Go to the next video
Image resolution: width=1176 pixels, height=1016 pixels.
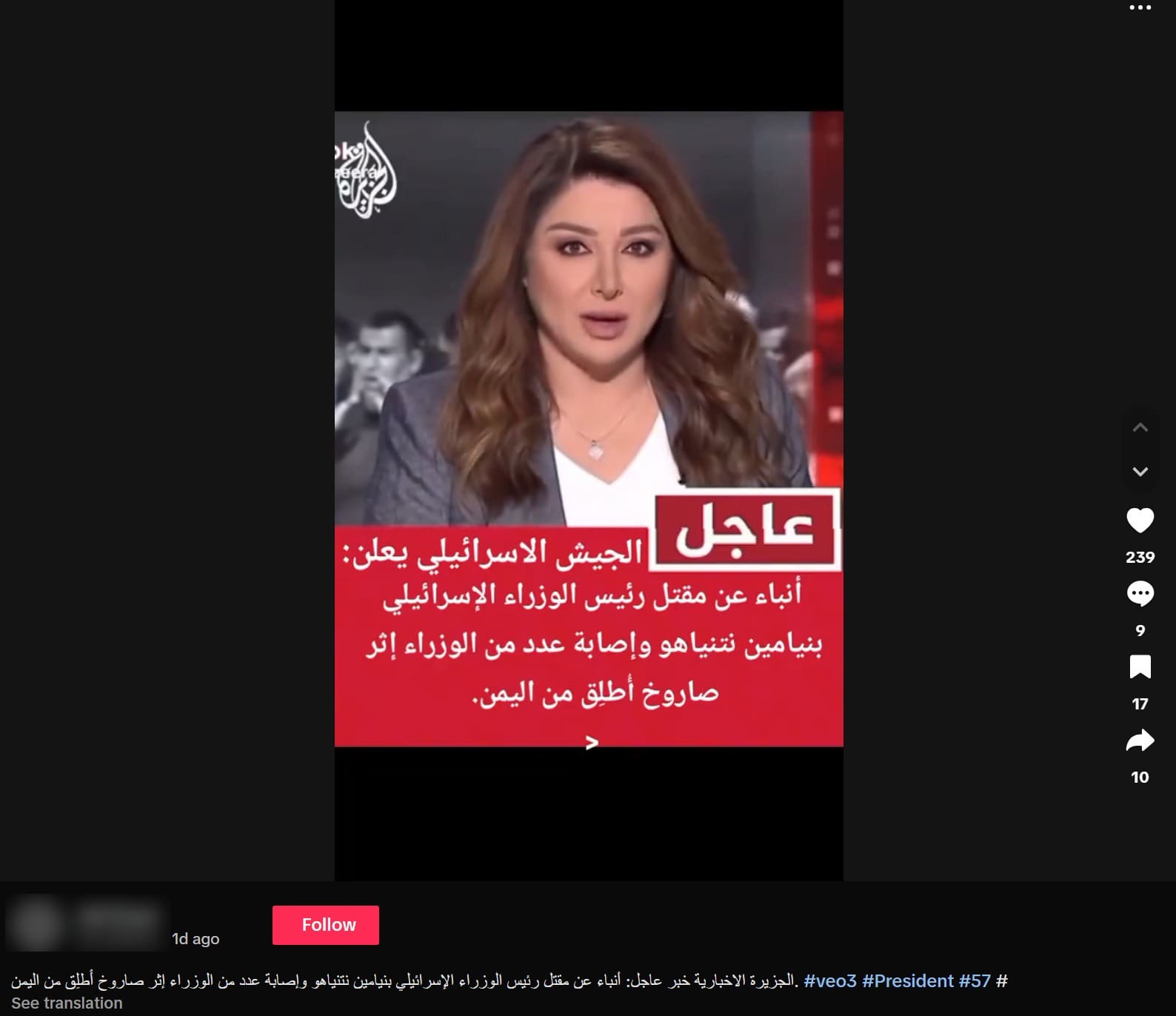(x=1140, y=472)
